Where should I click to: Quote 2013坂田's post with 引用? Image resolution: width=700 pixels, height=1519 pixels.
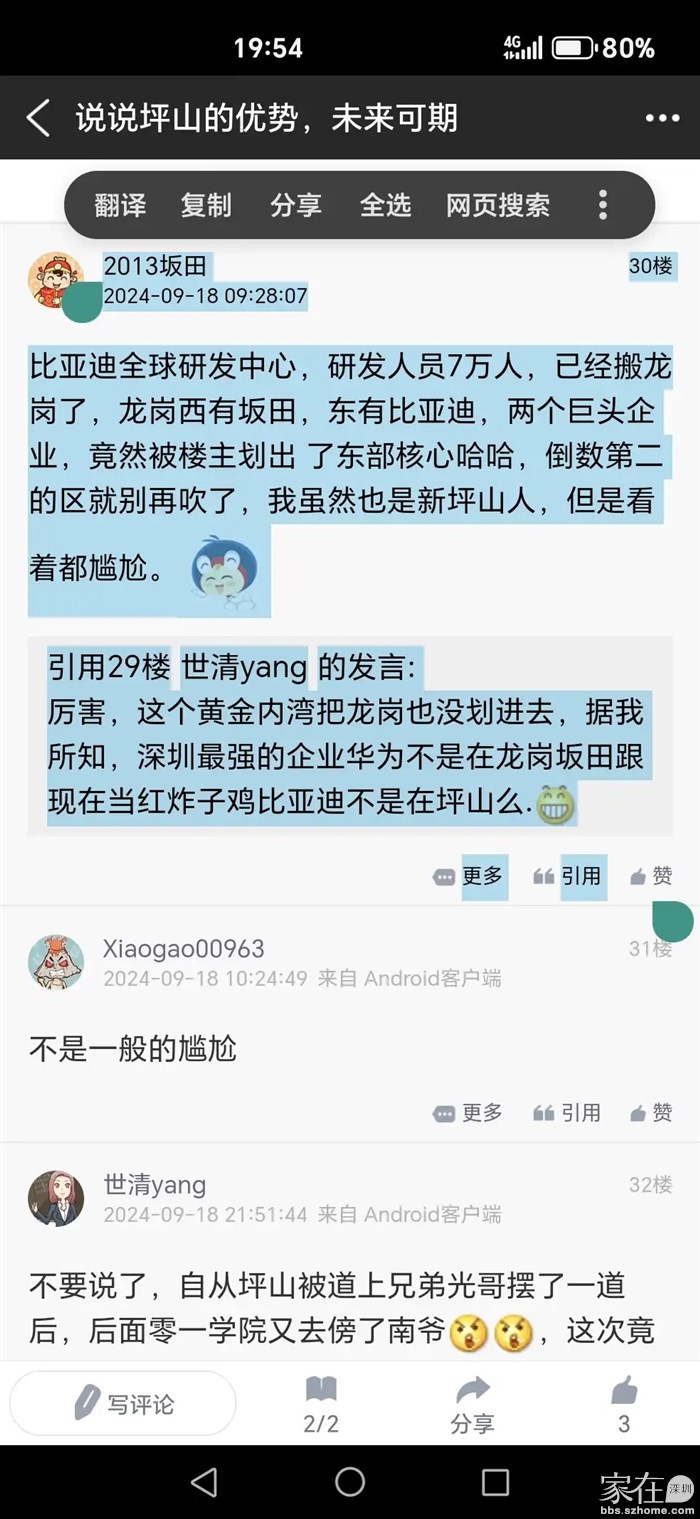[568, 877]
